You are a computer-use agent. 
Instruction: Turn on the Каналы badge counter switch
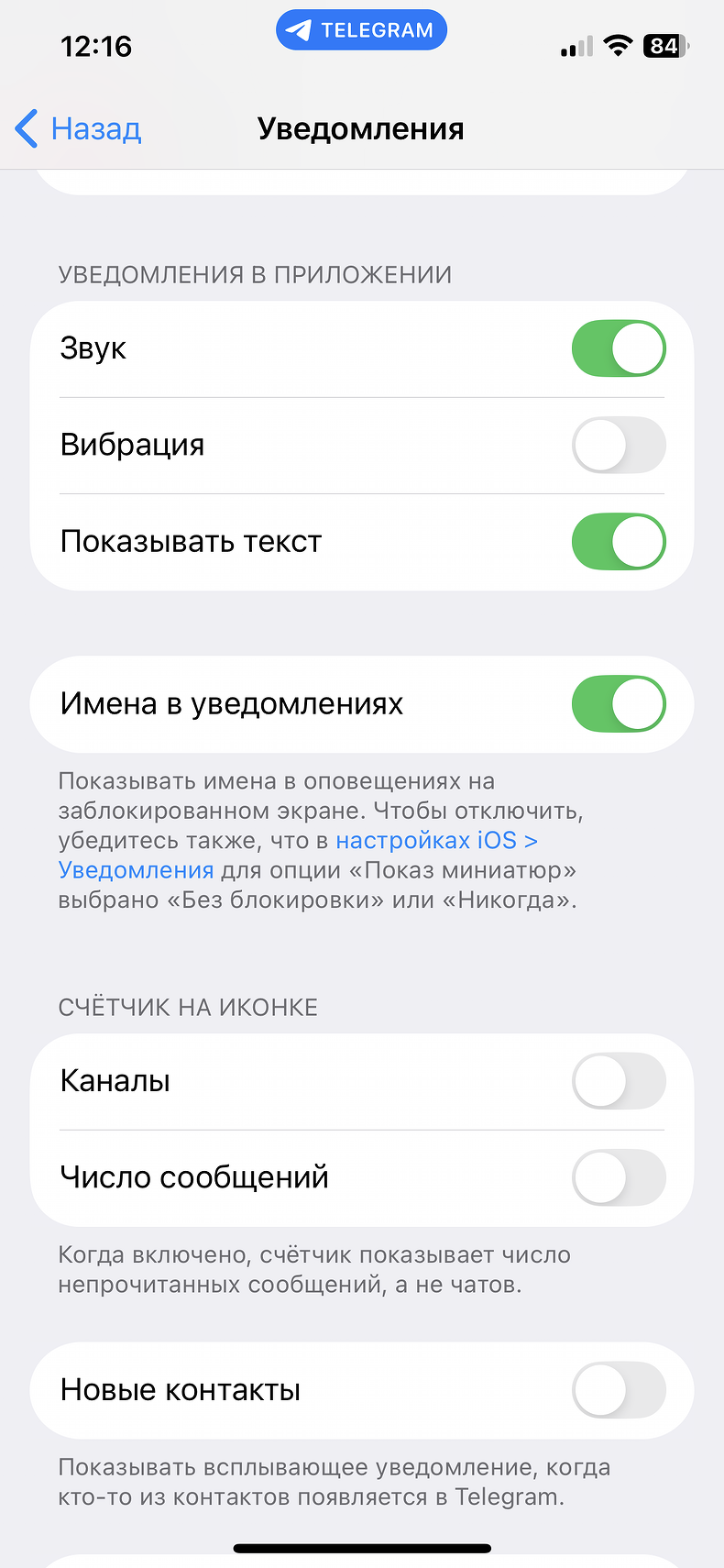pos(618,1081)
